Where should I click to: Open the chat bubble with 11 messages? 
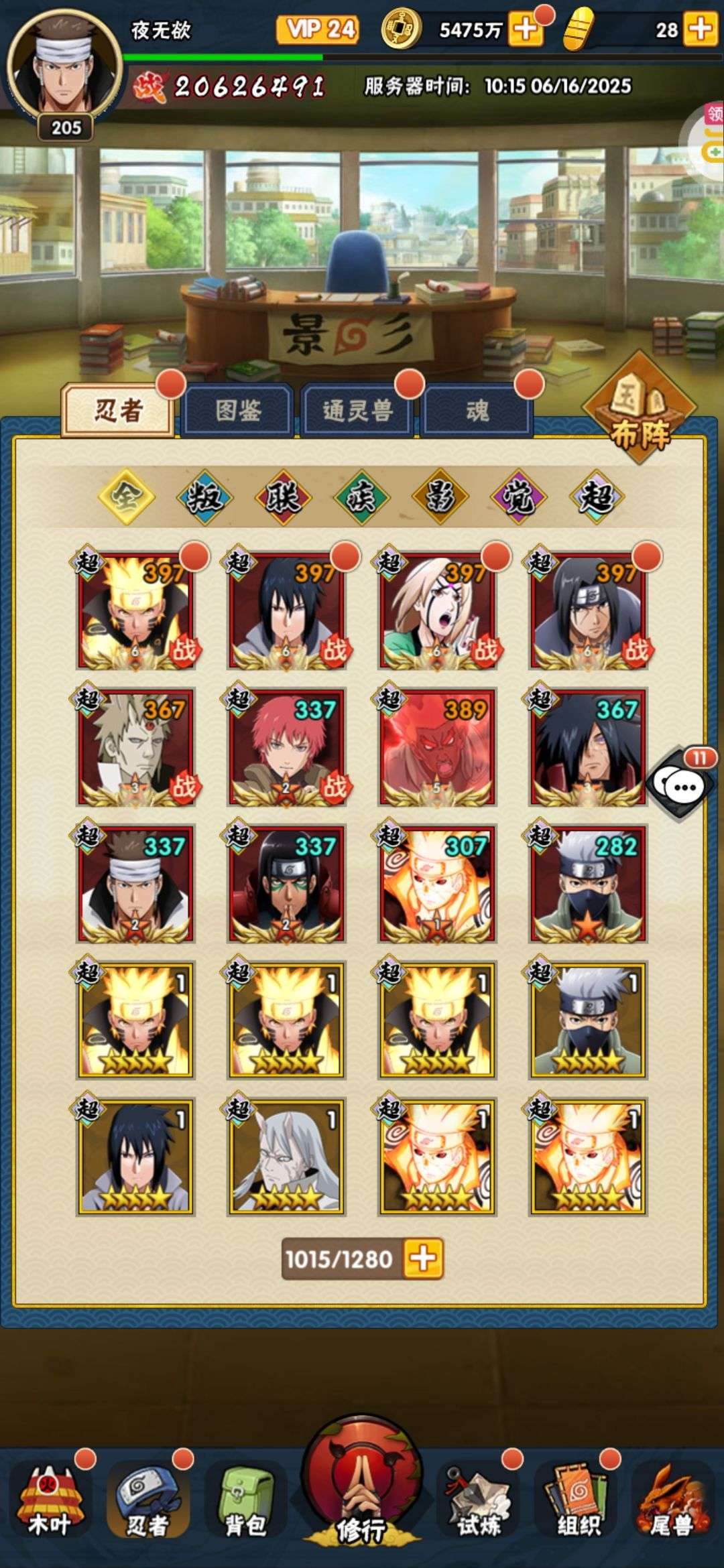point(681,785)
